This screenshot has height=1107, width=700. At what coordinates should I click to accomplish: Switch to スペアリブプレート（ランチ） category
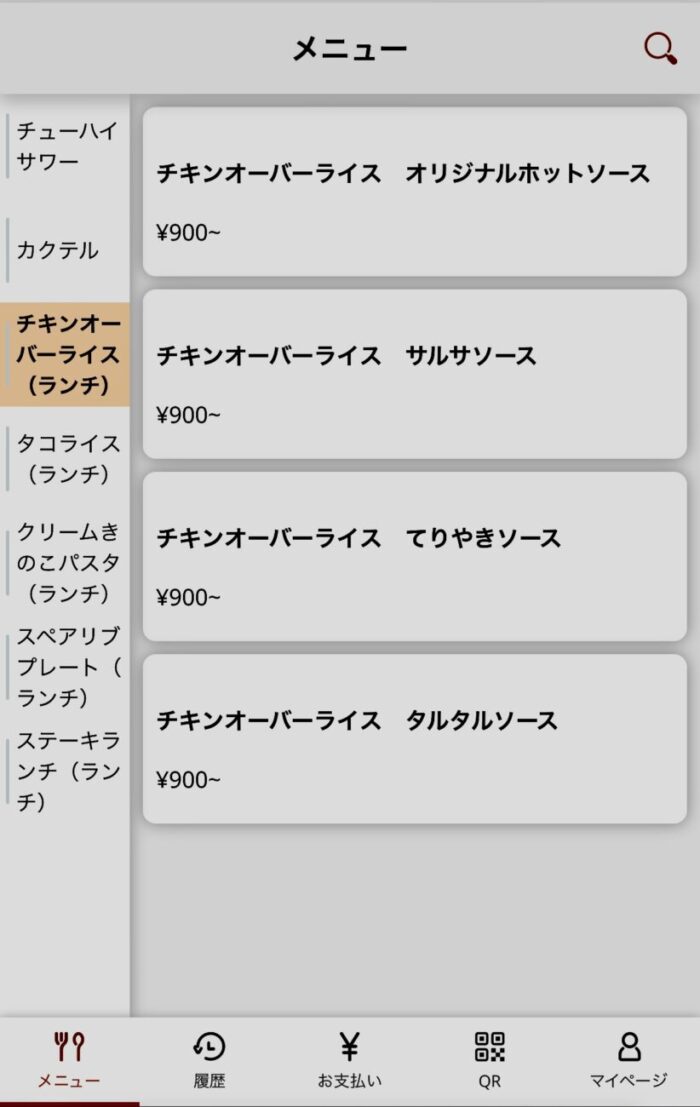(x=66, y=666)
